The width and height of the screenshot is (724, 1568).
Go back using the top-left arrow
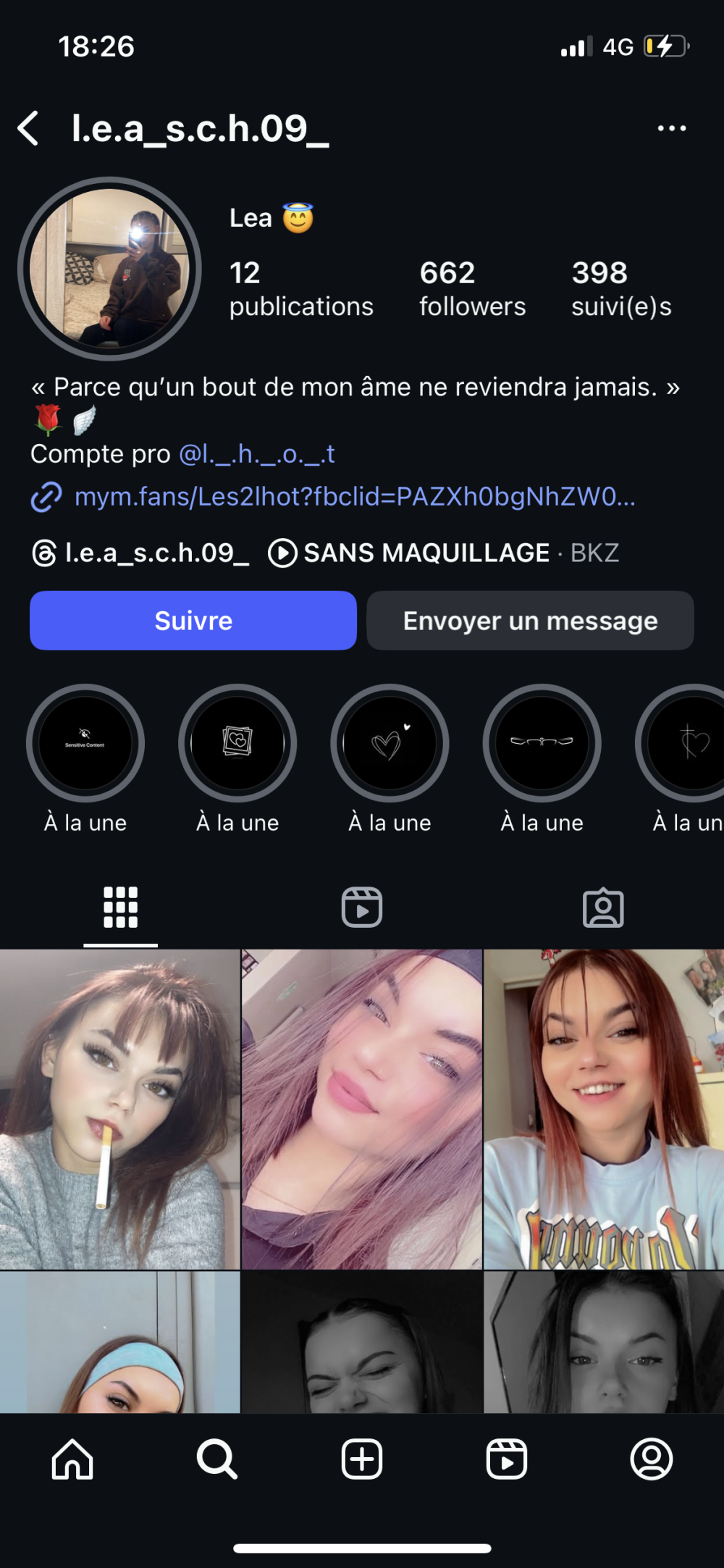pyautogui.click(x=29, y=129)
